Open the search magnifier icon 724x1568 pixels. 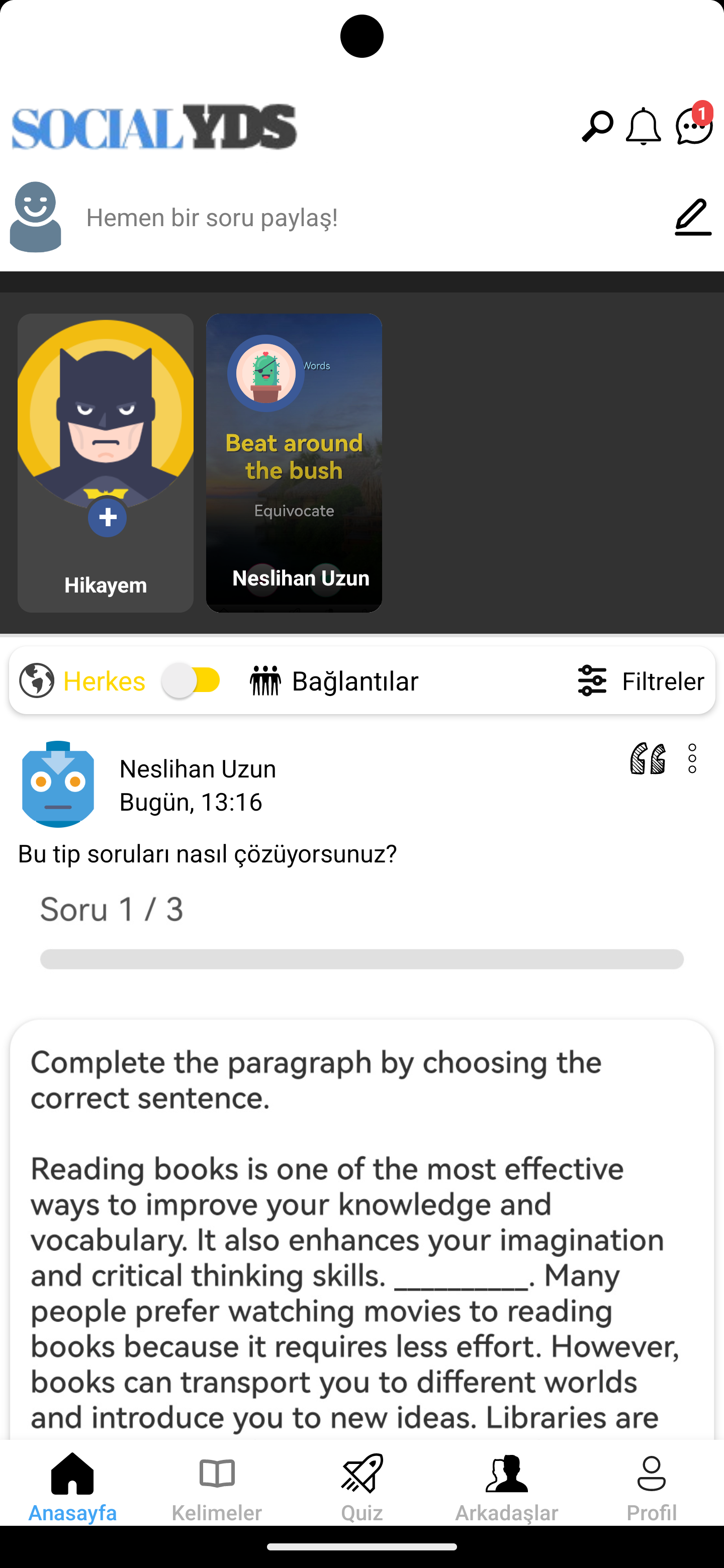[x=597, y=126]
